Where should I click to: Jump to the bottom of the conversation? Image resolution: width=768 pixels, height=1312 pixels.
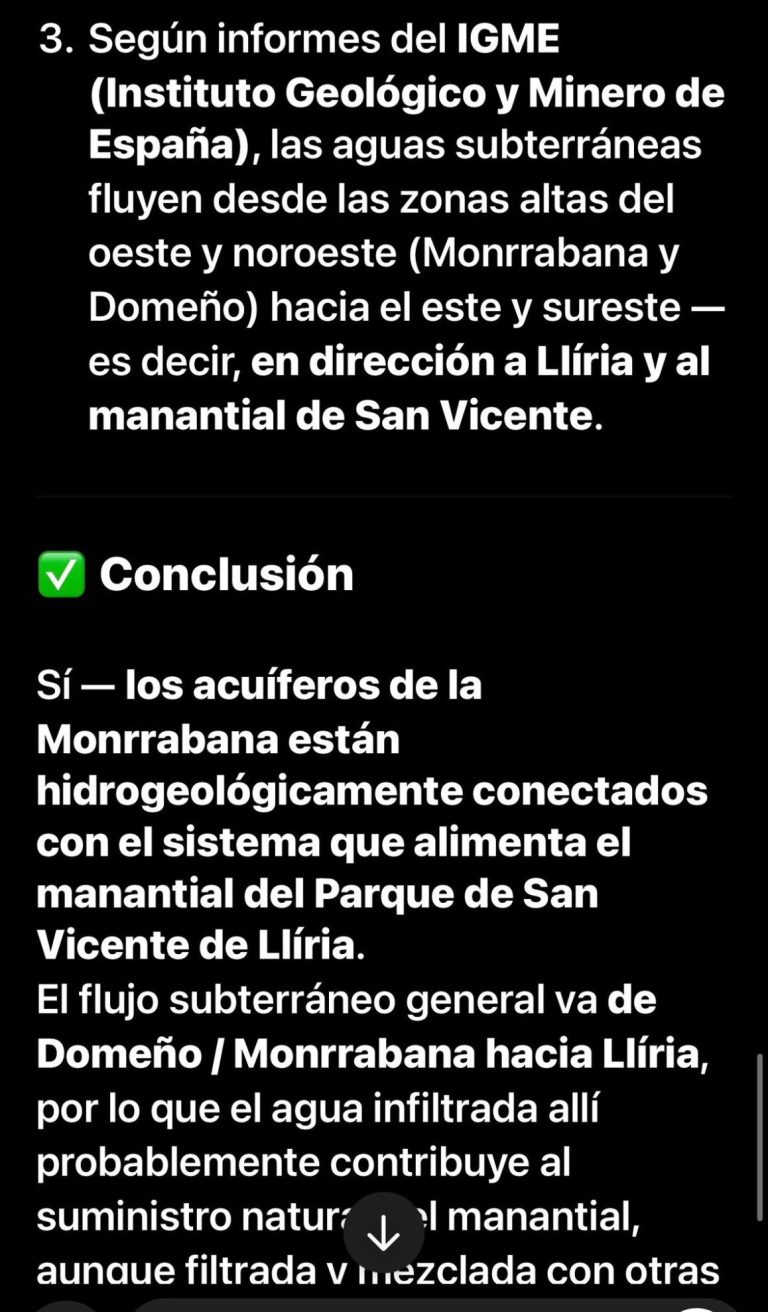point(384,1236)
